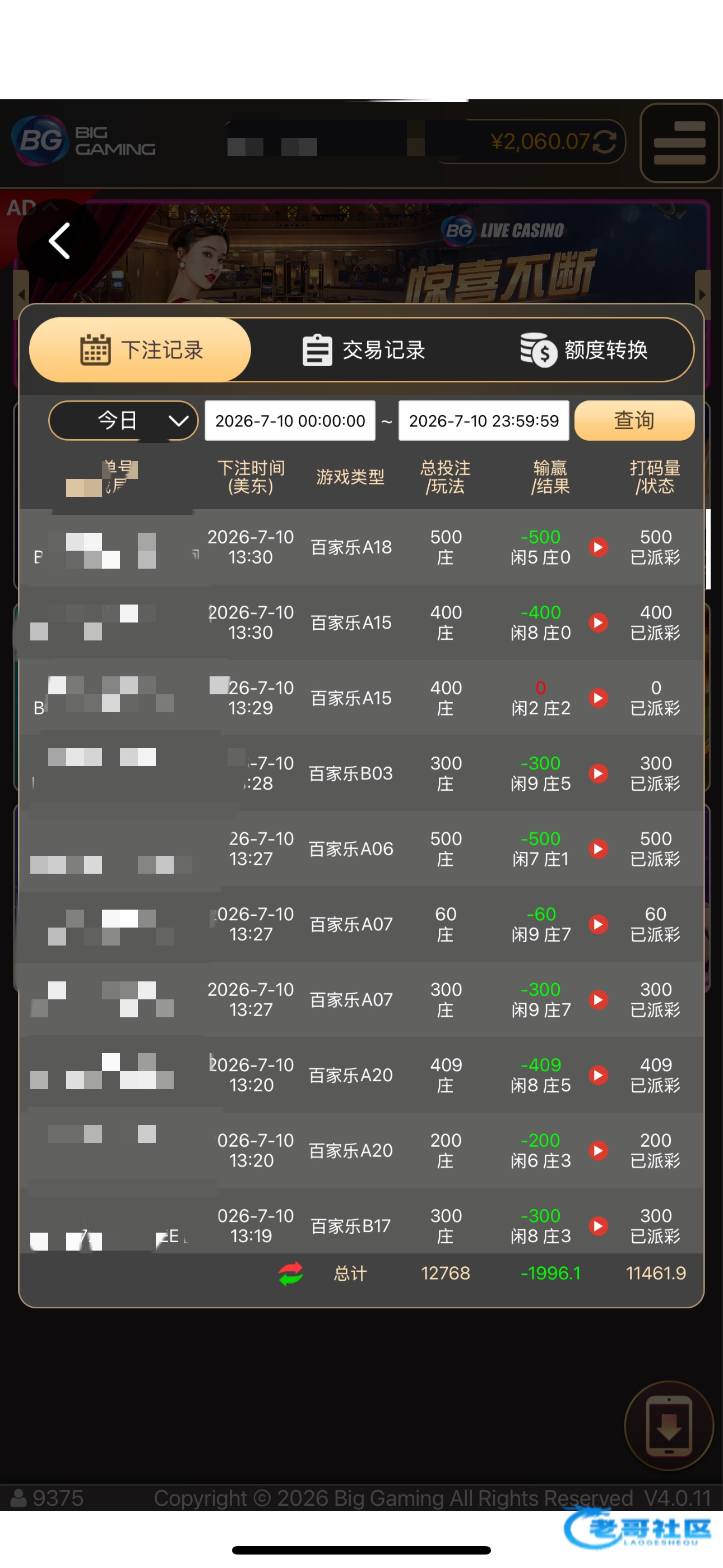Play replay for the 409 百家乐A20 bet
The height and width of the screenshot is (1568, 723).
point(598,1075)
